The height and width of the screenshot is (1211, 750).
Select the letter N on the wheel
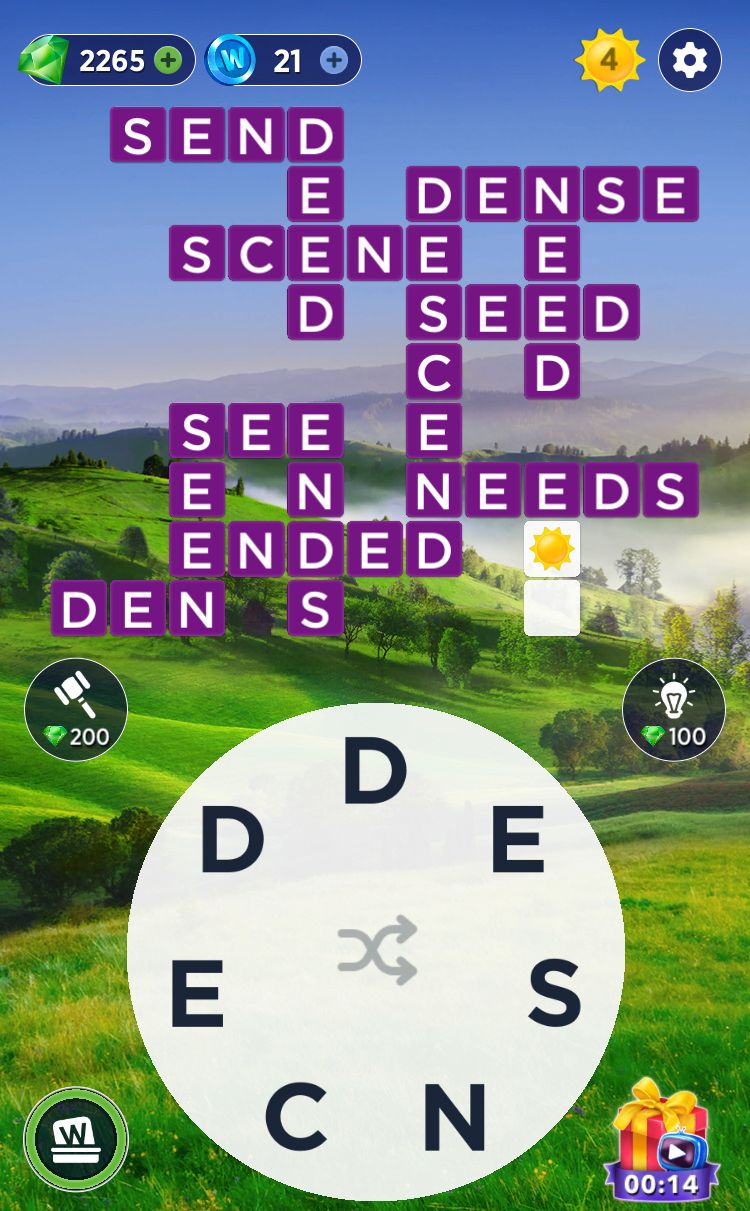(454, 1116)
